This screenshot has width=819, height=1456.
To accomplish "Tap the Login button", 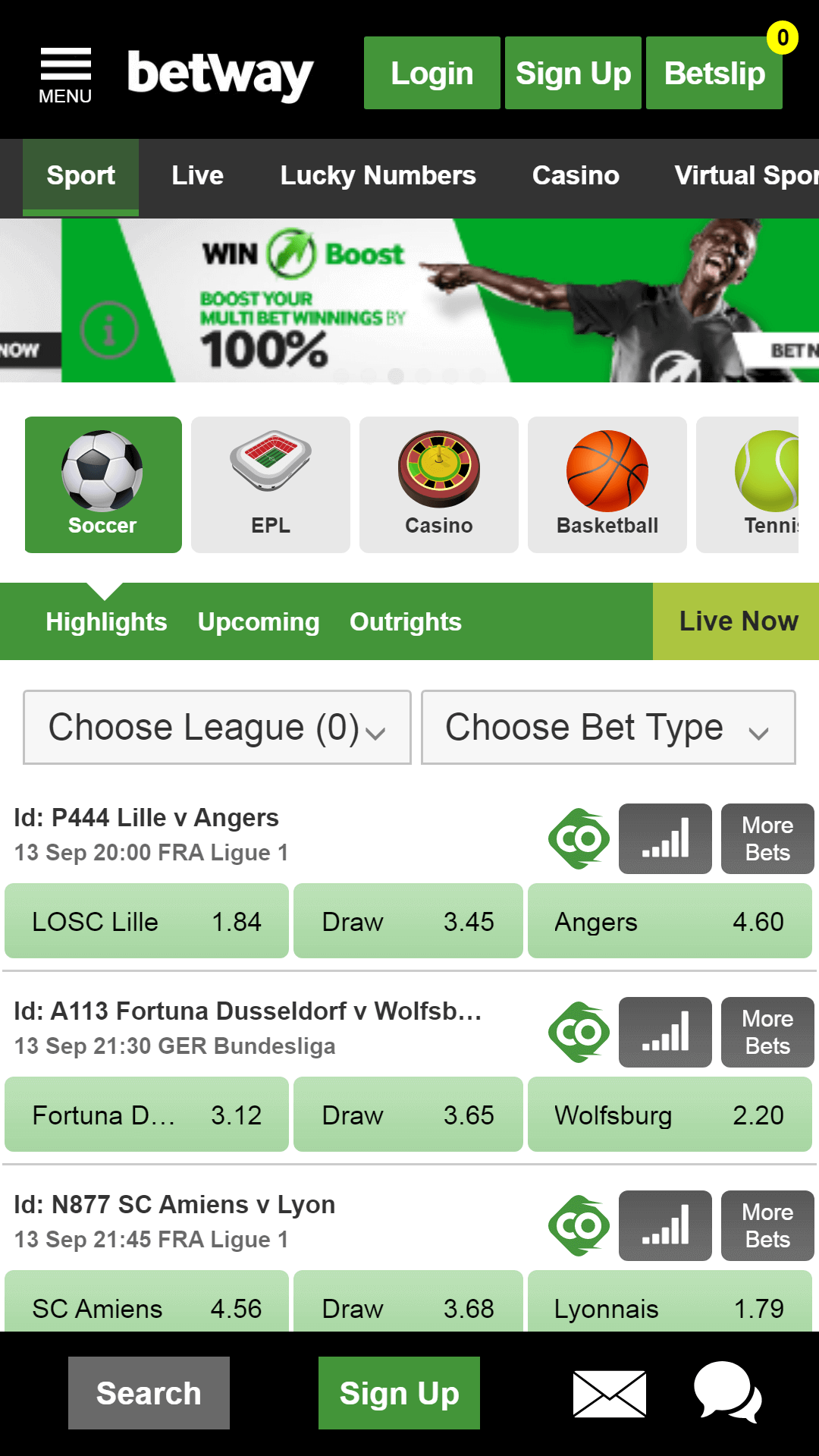I will pos(431,73).
